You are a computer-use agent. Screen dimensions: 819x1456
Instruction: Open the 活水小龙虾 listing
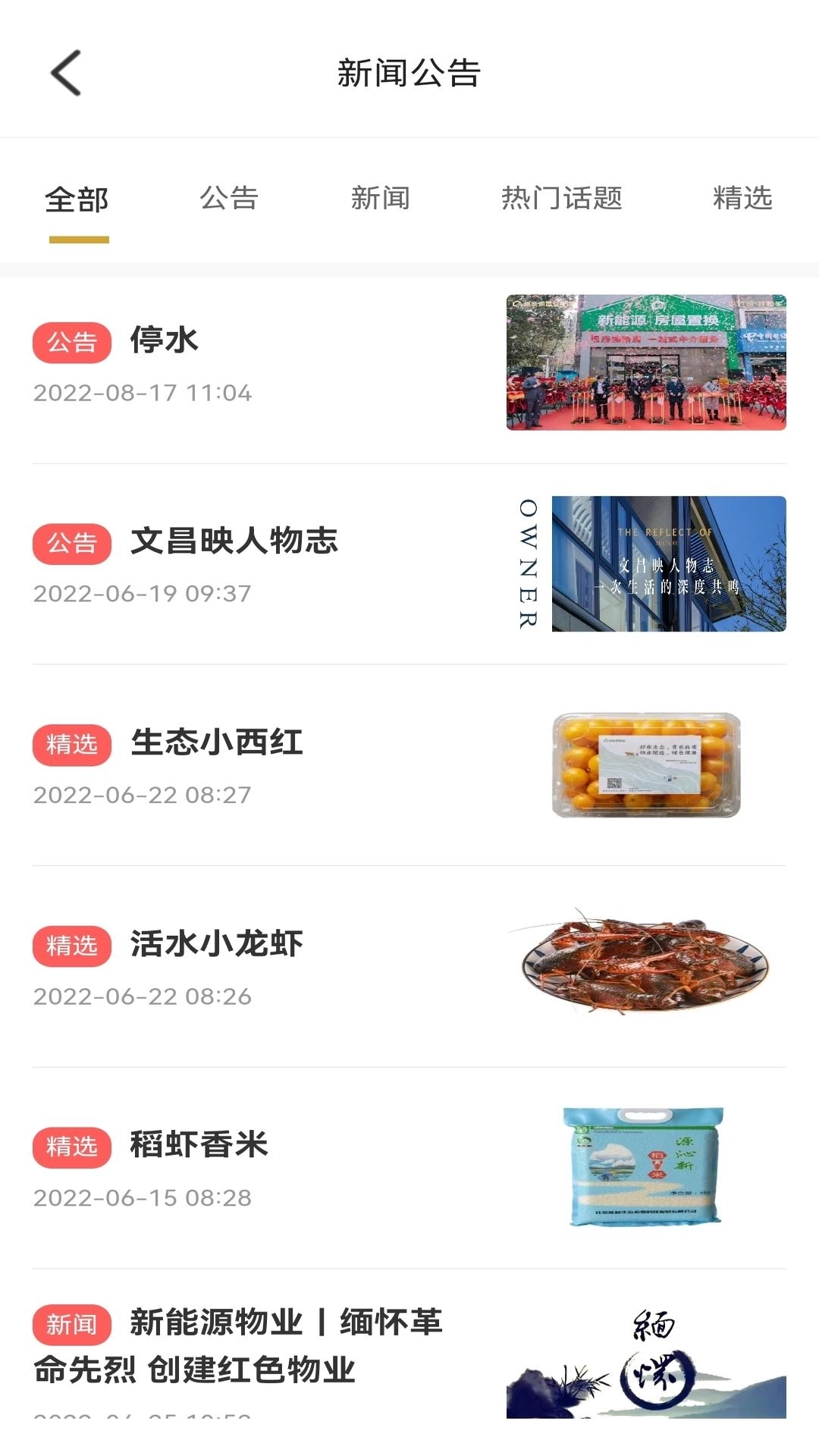point(218,944)
